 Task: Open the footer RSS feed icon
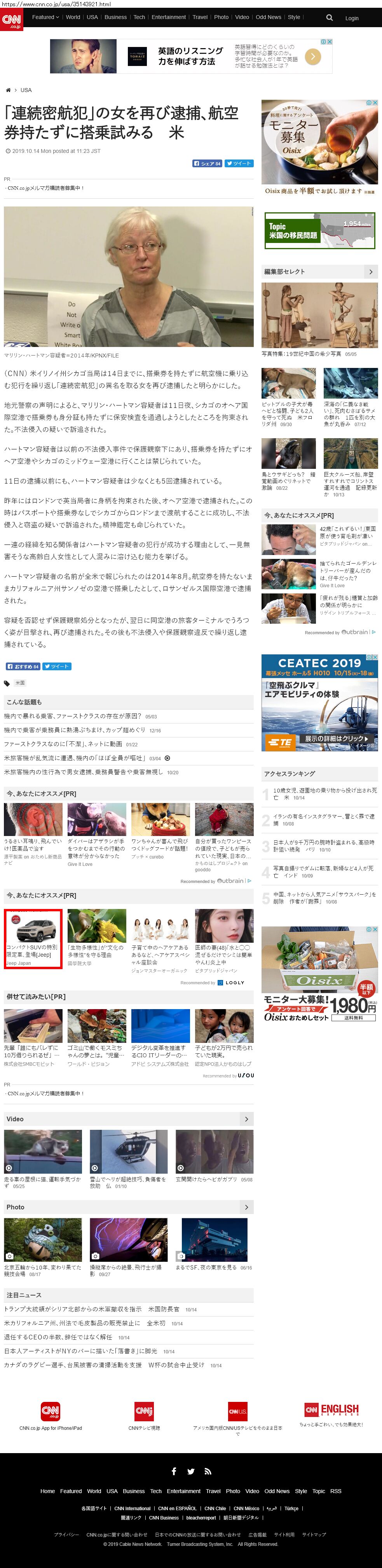[x=208, y=1471]
